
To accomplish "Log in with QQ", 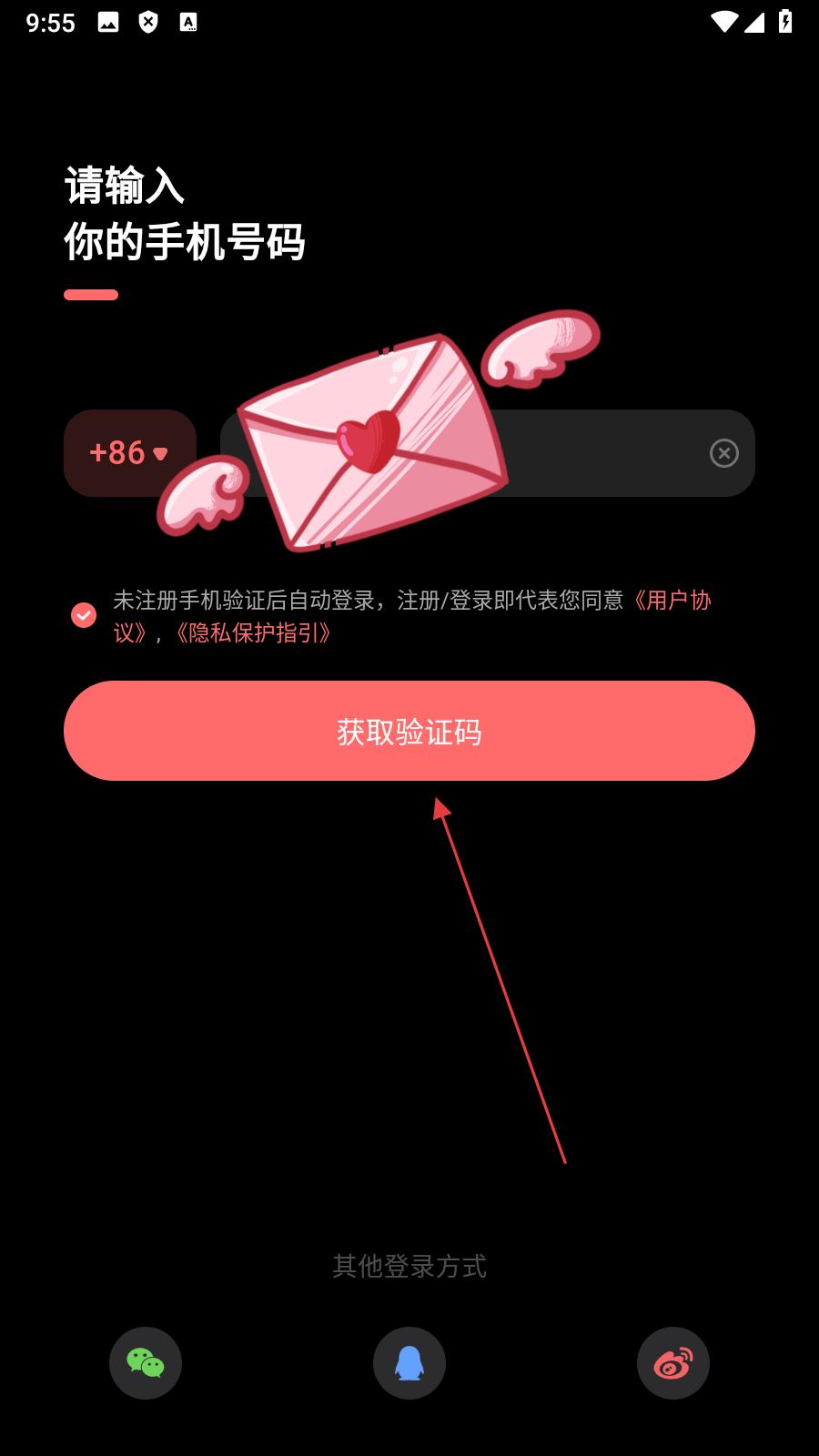I will pos(409,1362).
